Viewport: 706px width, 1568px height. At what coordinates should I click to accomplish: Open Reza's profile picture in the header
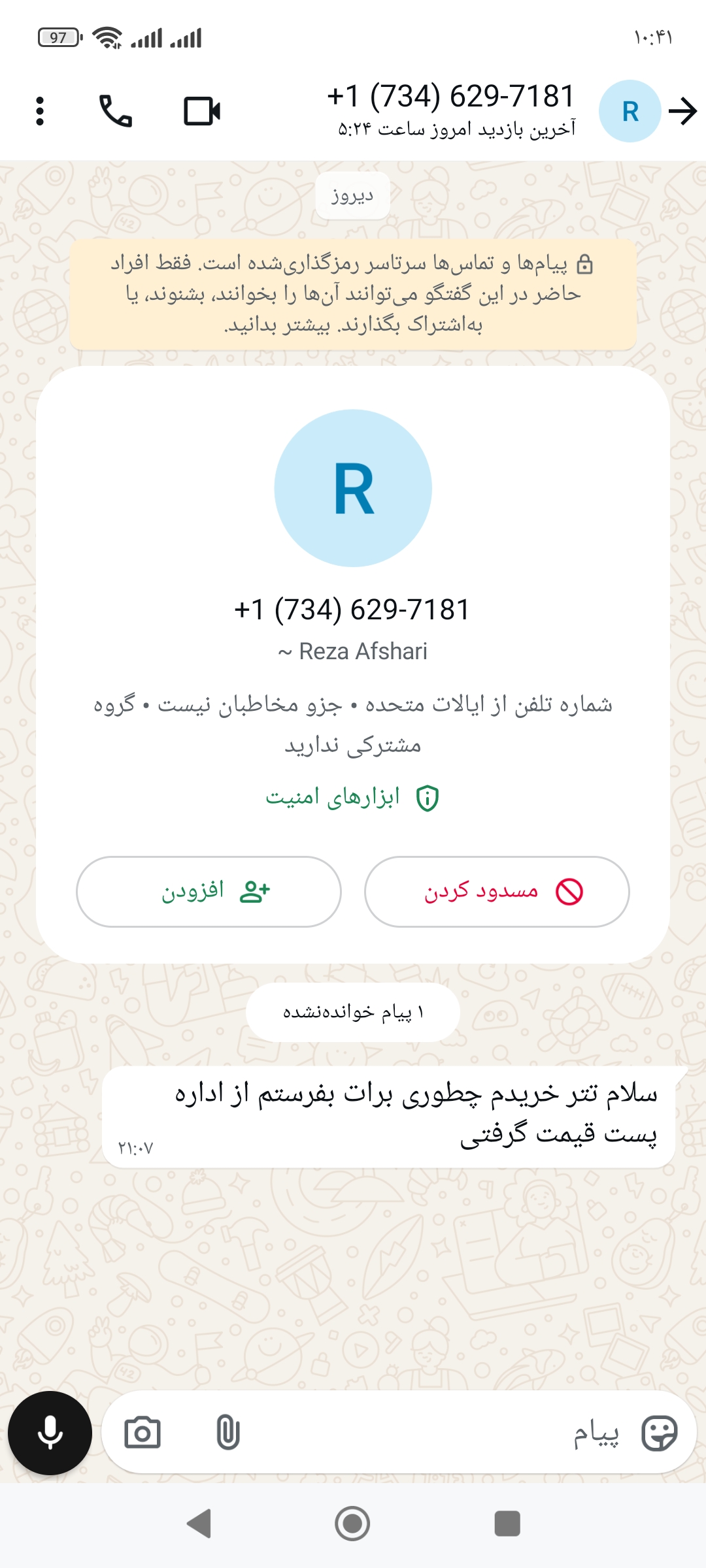(x=630, y=110)
